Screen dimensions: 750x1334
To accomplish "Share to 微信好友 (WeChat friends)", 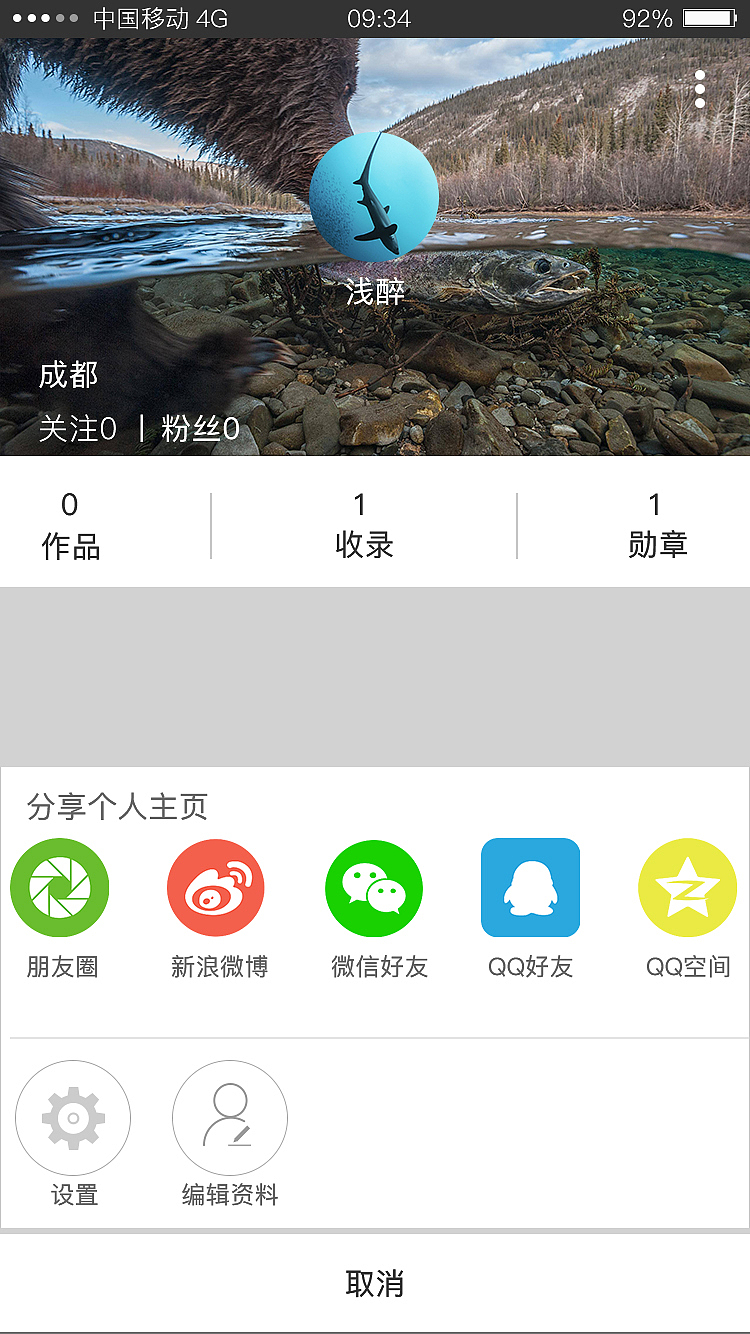I will coord(373,887).
